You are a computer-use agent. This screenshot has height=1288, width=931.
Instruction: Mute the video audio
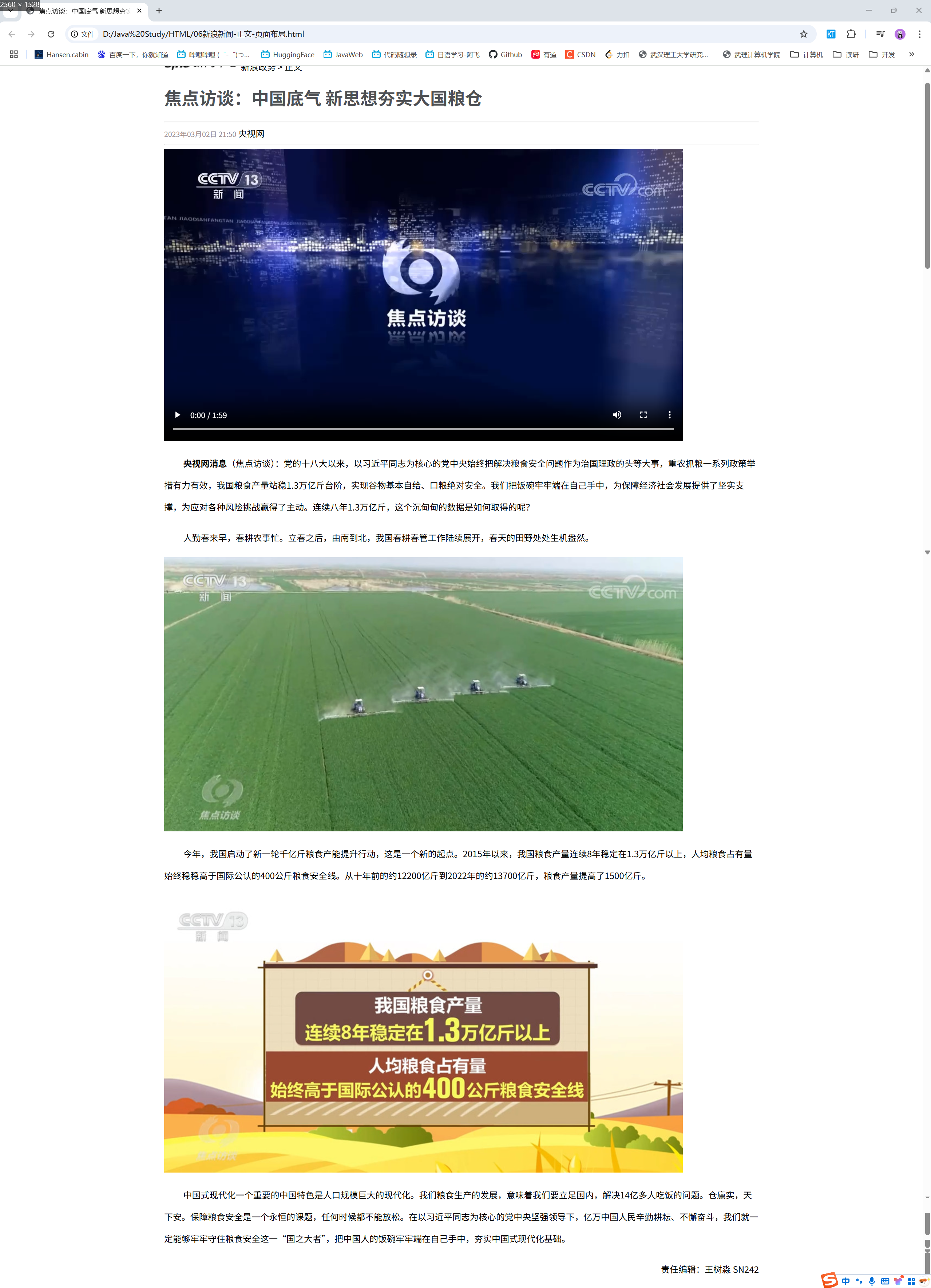(x=617, y=415)
